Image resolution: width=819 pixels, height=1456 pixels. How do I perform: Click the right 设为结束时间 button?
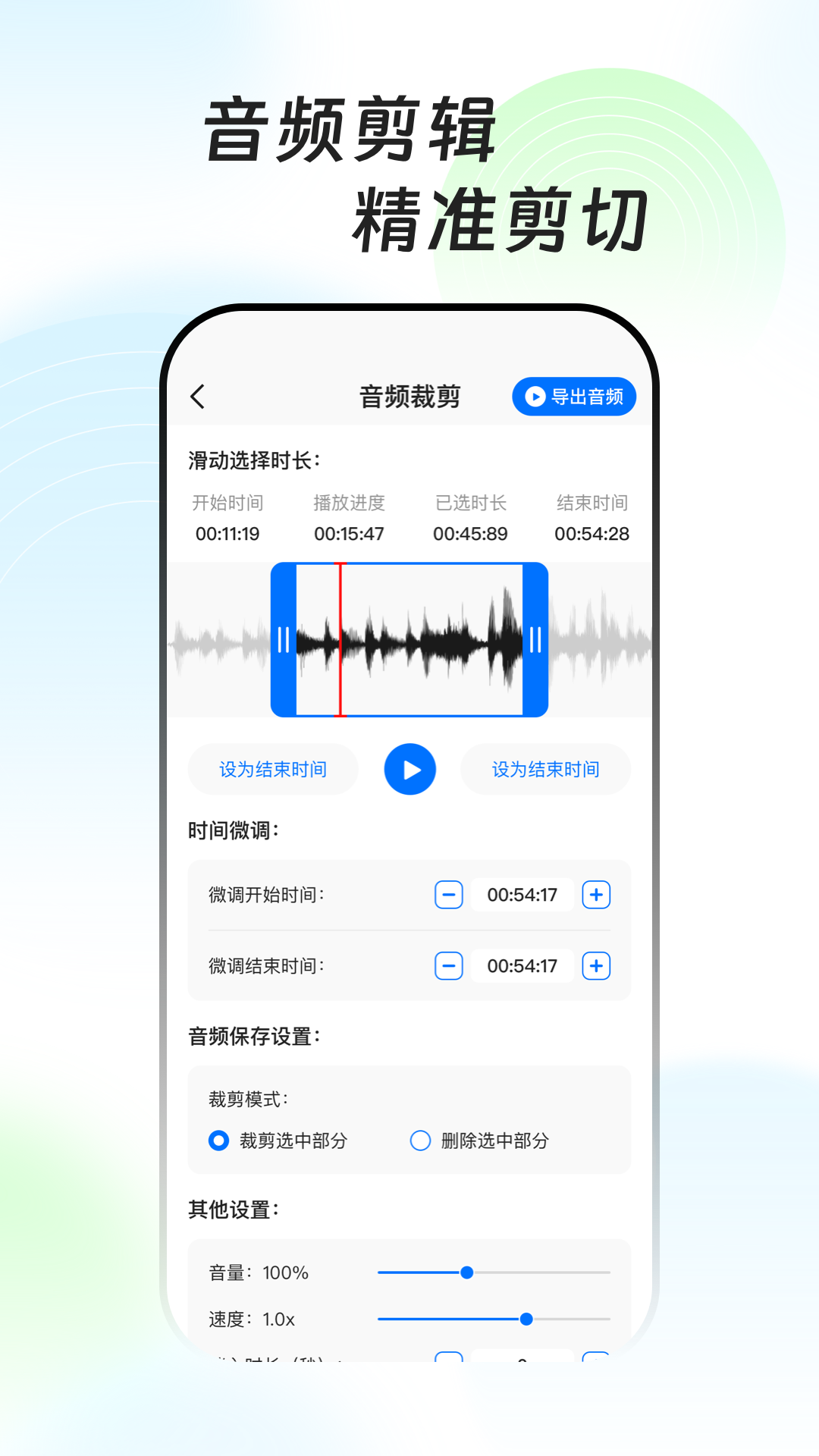pyautogui.click(x=545, y=769)
